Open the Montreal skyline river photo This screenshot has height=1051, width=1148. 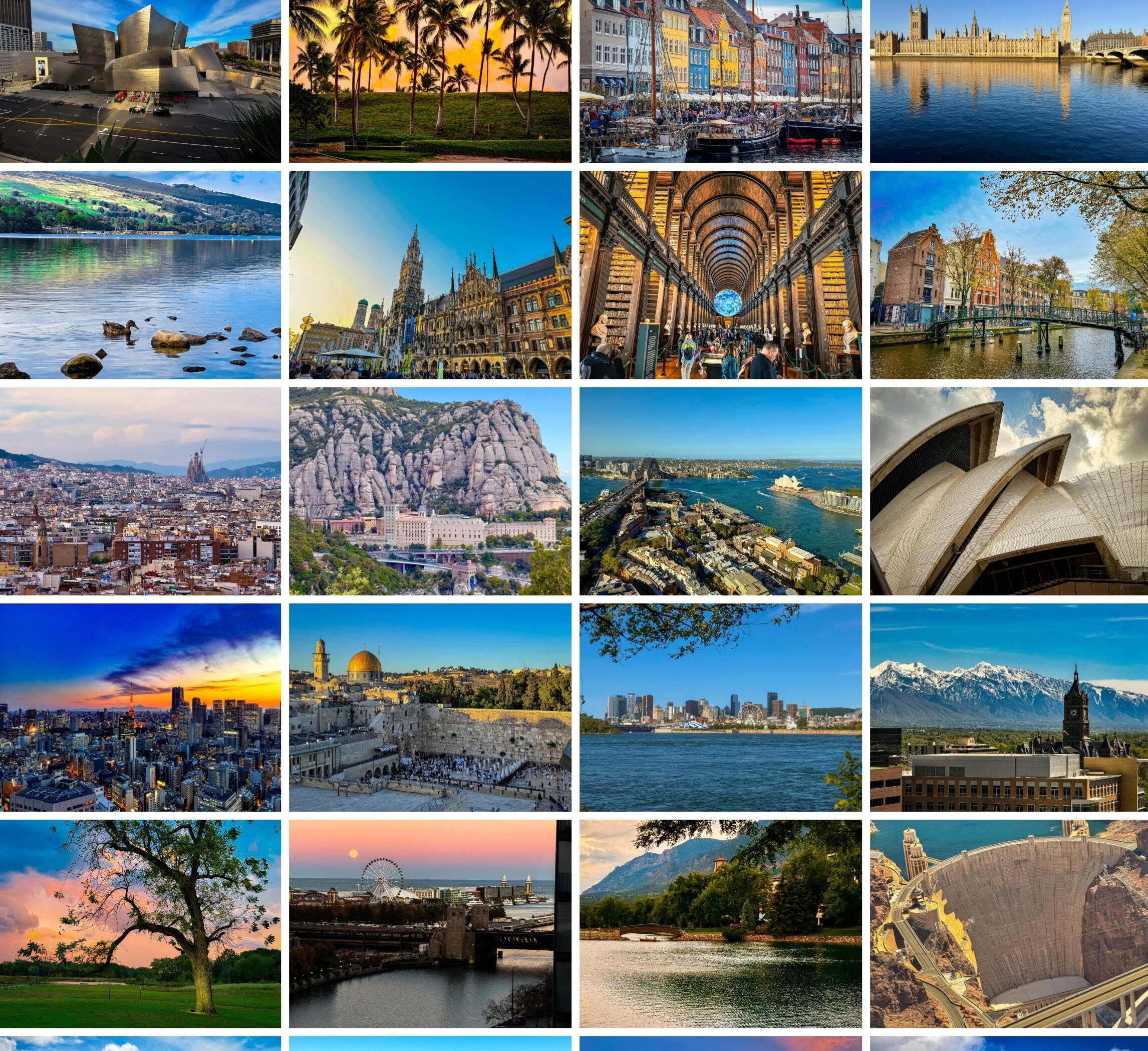pos(720,708)
